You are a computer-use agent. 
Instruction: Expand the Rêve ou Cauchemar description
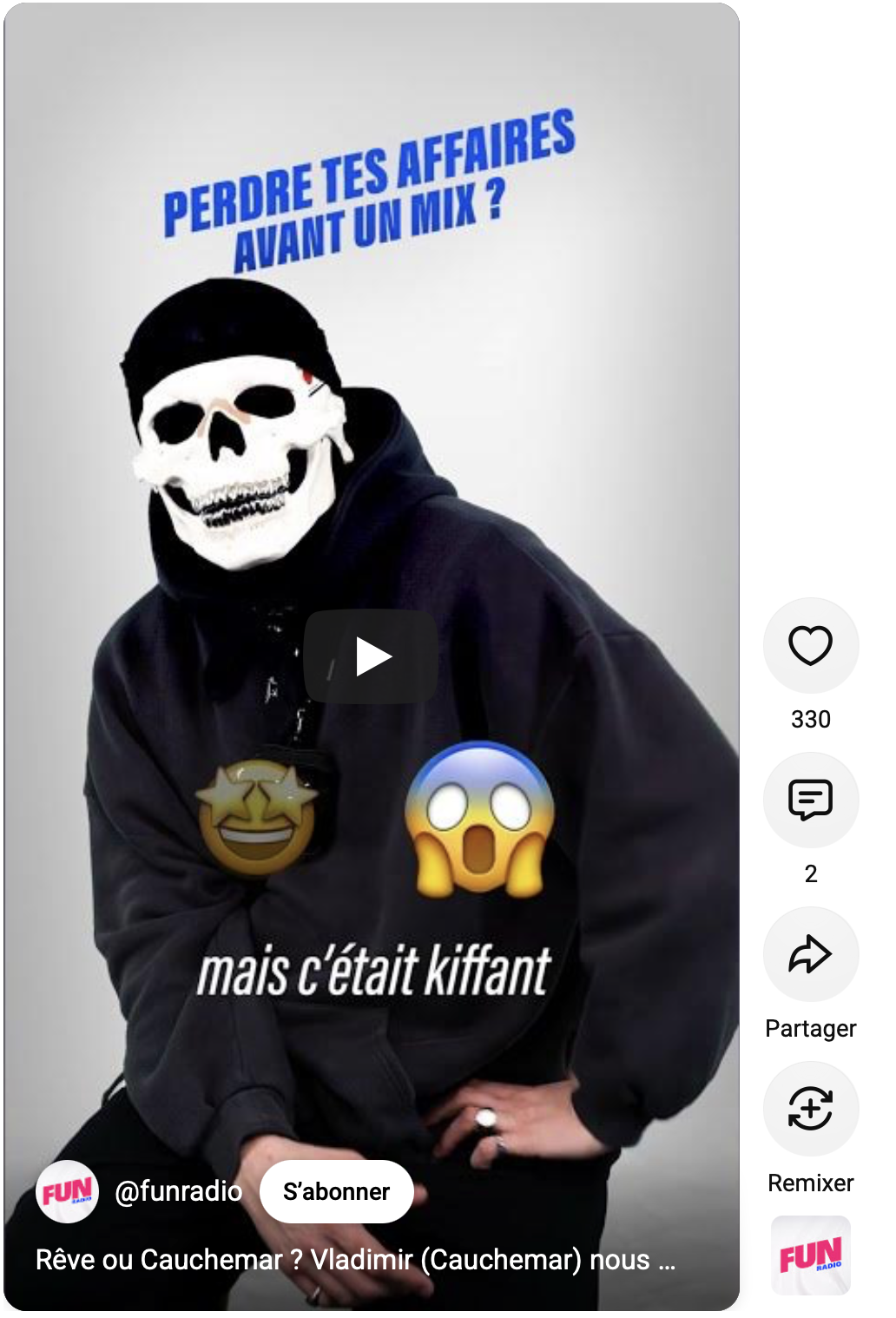355,1260
